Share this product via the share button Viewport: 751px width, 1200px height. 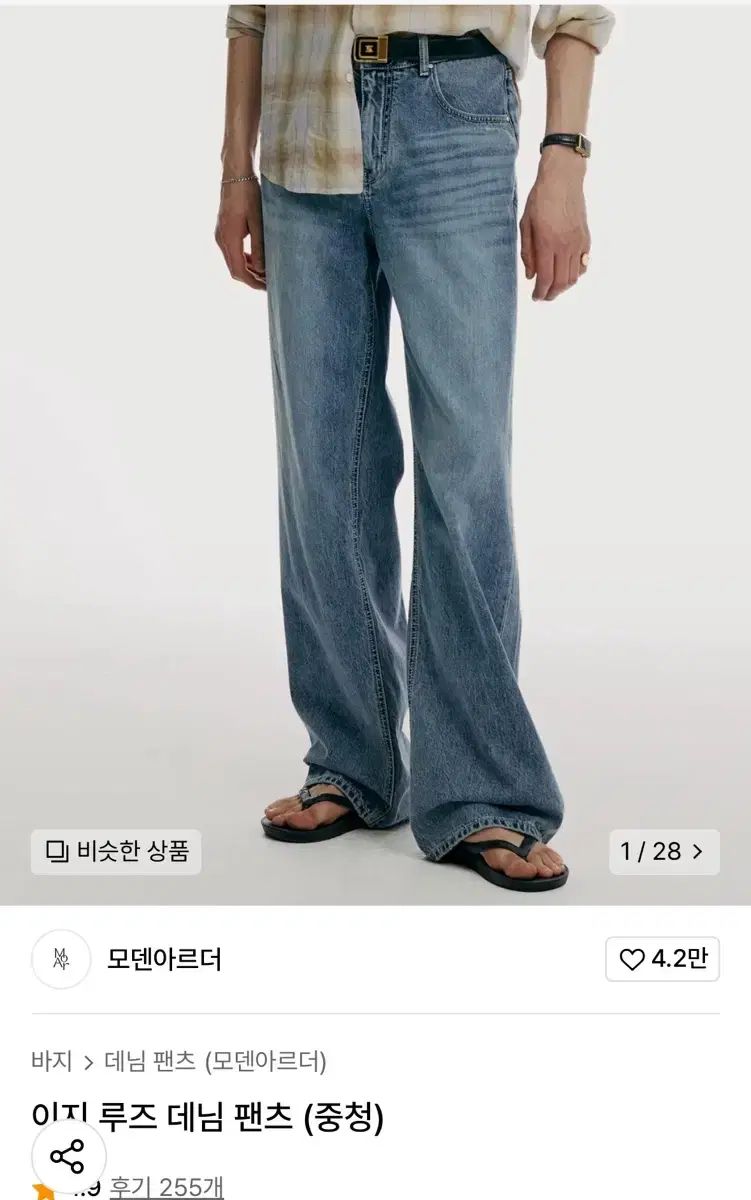pyautogui.click(x=67, y=1159)
